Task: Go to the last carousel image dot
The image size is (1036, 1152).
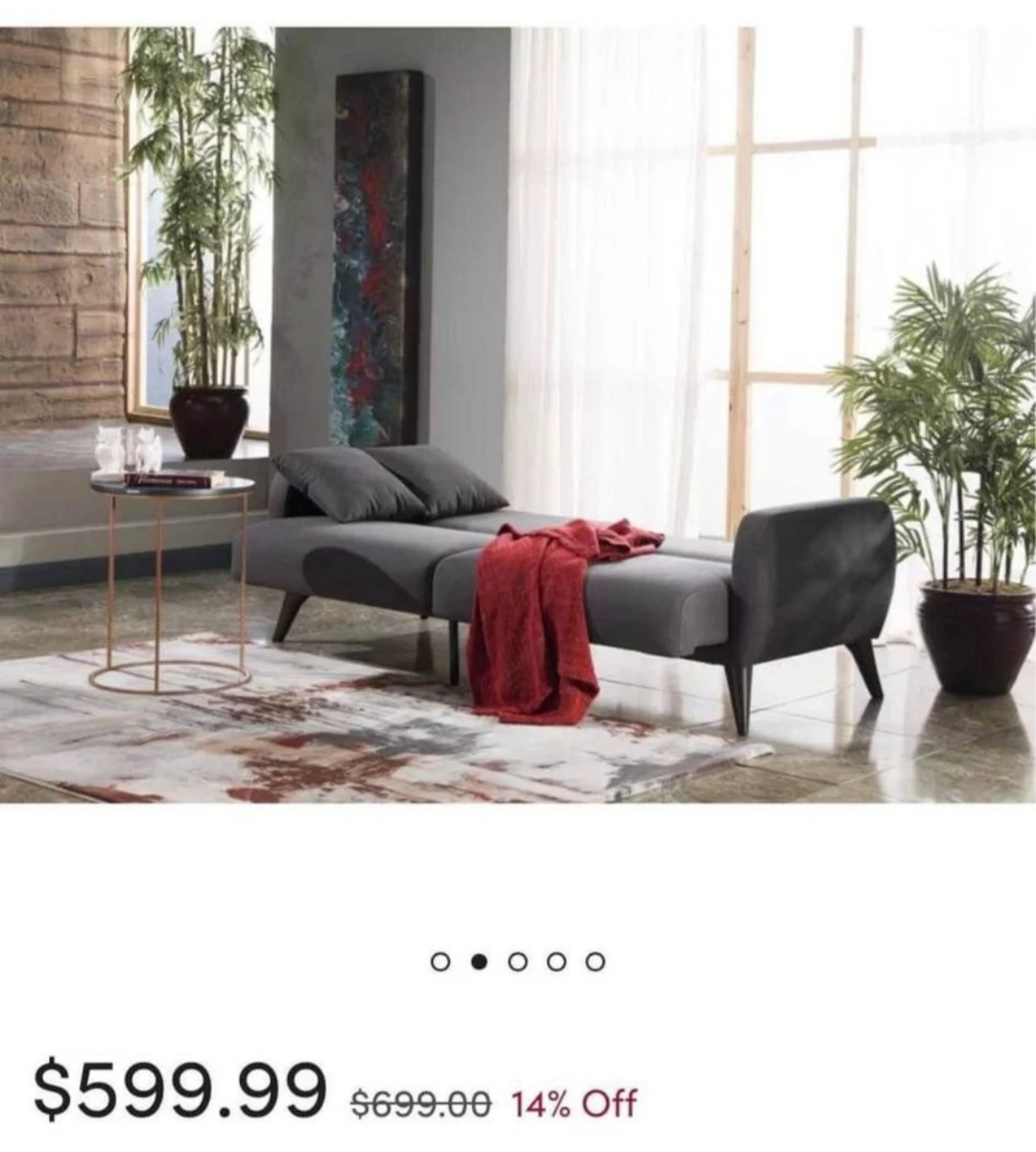Action: pos(595,961)
